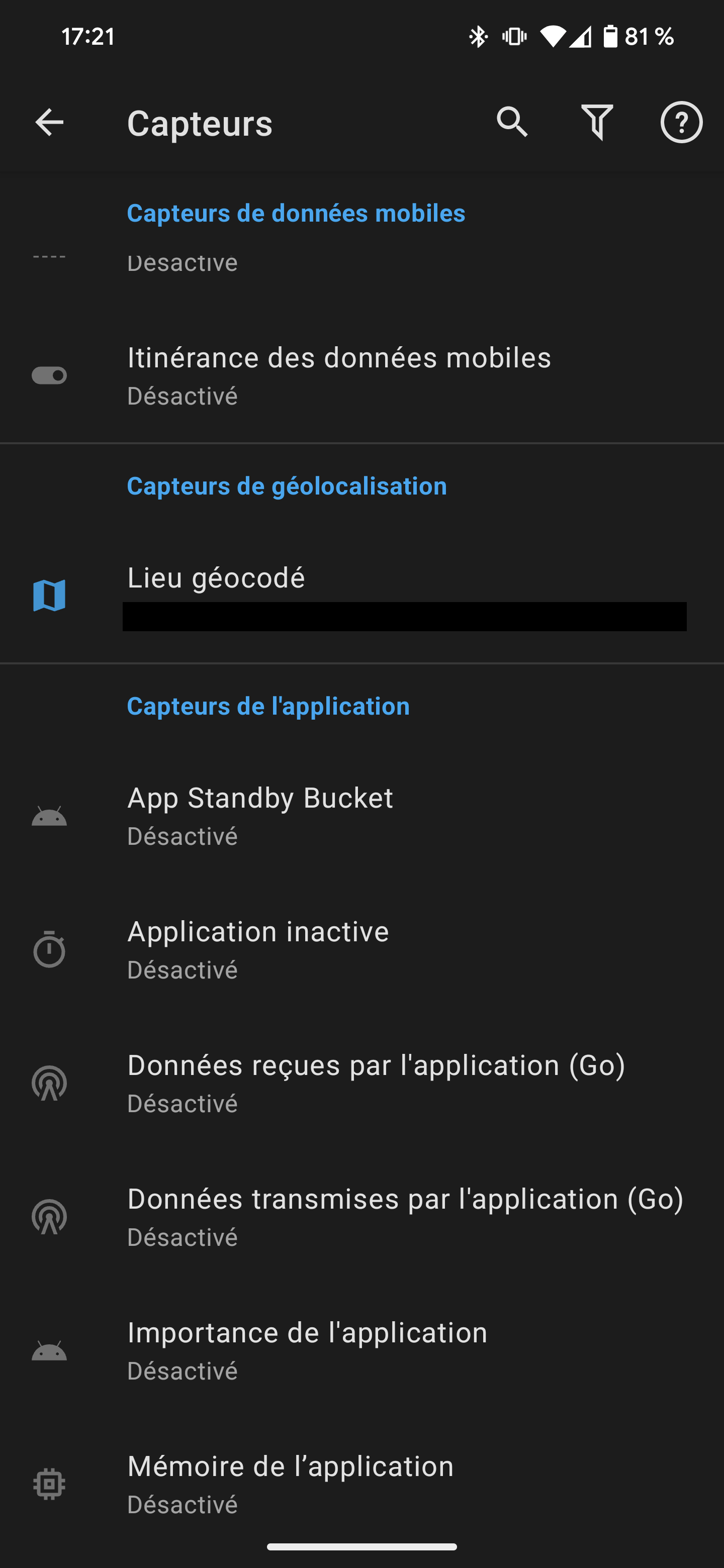
Task: Open Données reçues par l'application (Go)
Action: (361, 1084)
